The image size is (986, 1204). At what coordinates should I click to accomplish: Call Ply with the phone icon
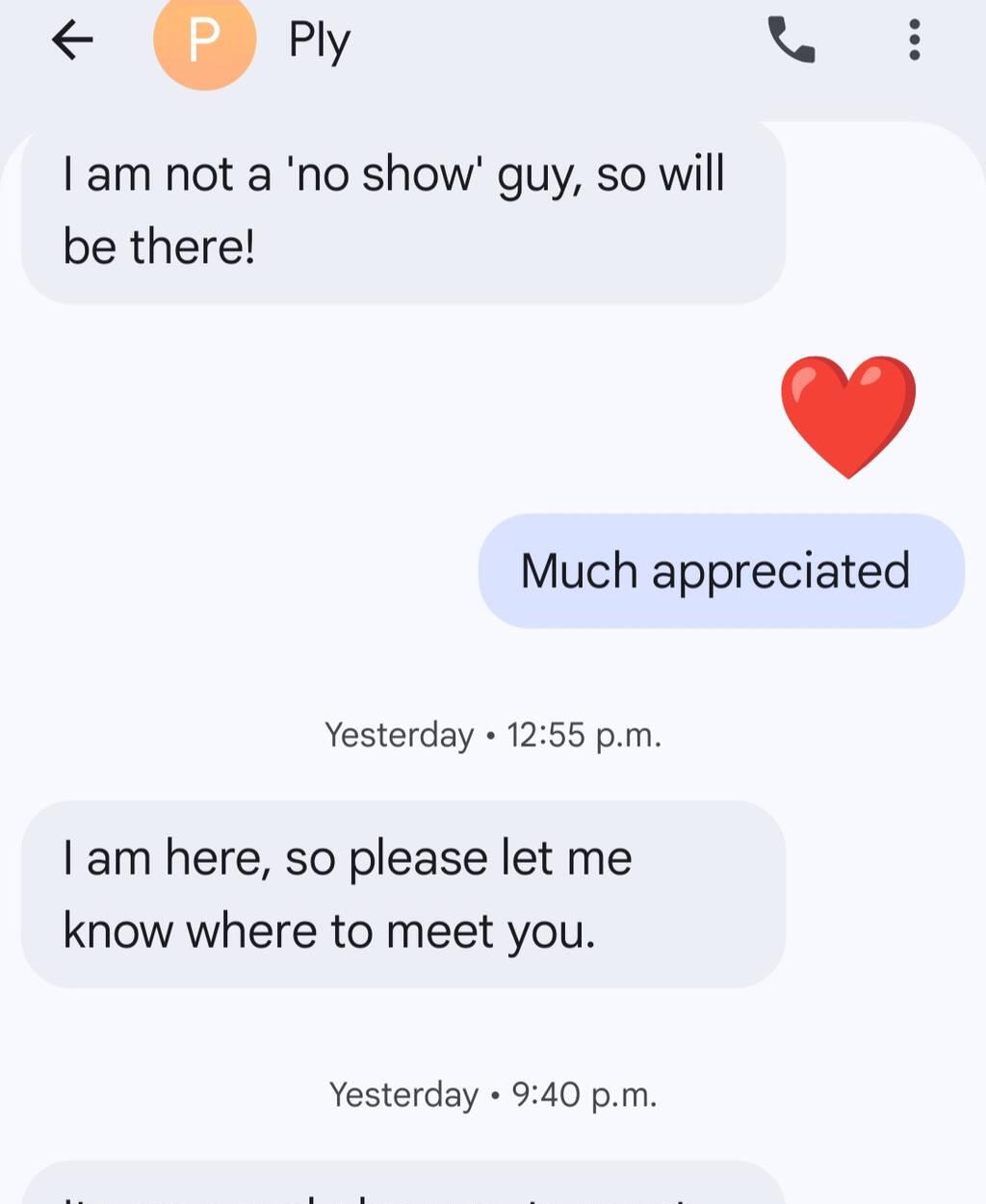pyautogui.click(x=791, y=40)
